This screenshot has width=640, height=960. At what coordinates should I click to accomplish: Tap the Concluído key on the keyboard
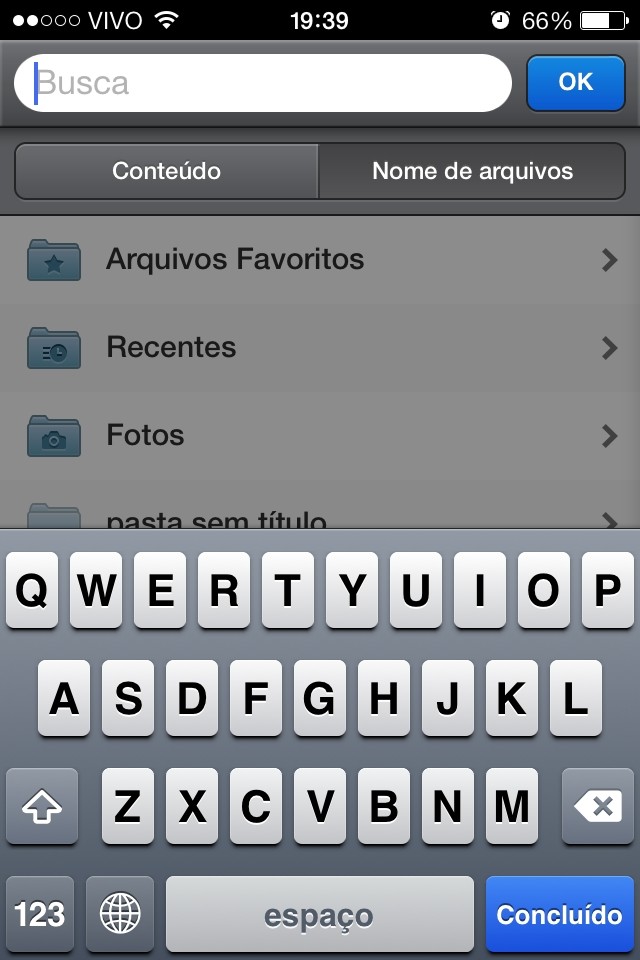click(x=559, y=914)
